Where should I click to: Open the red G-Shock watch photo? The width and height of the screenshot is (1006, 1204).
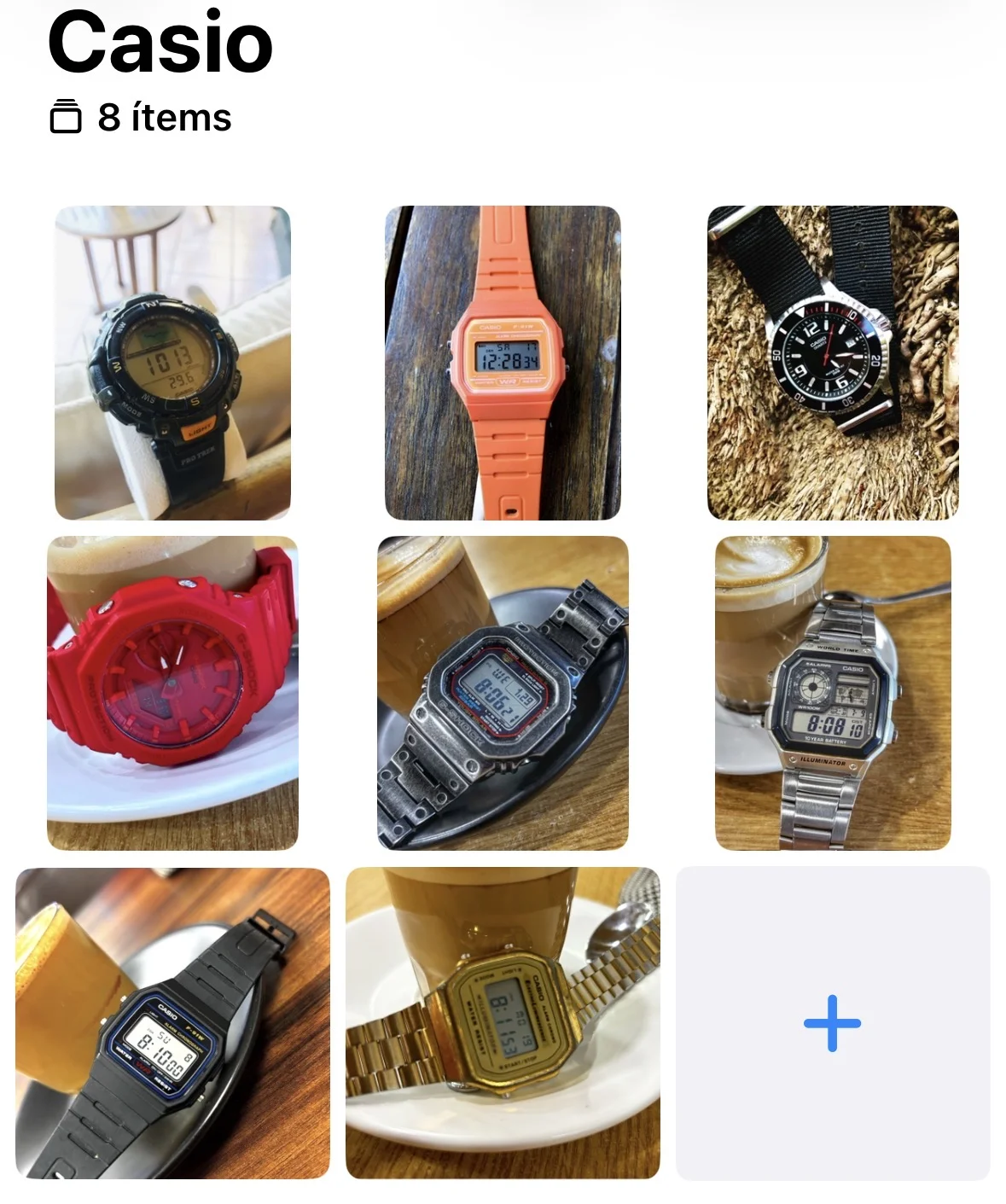[172, 693]
